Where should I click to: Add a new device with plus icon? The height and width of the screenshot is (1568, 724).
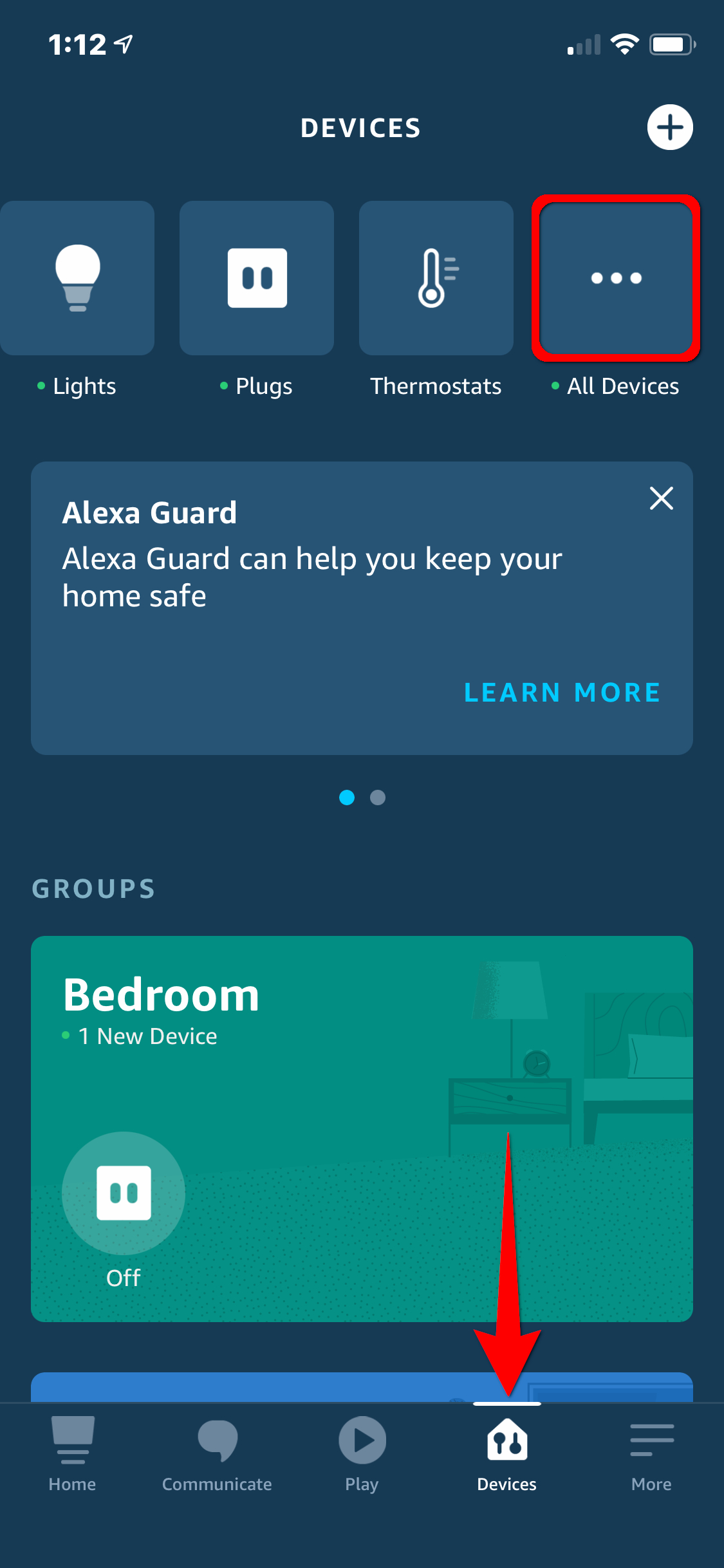coord(669,127)
